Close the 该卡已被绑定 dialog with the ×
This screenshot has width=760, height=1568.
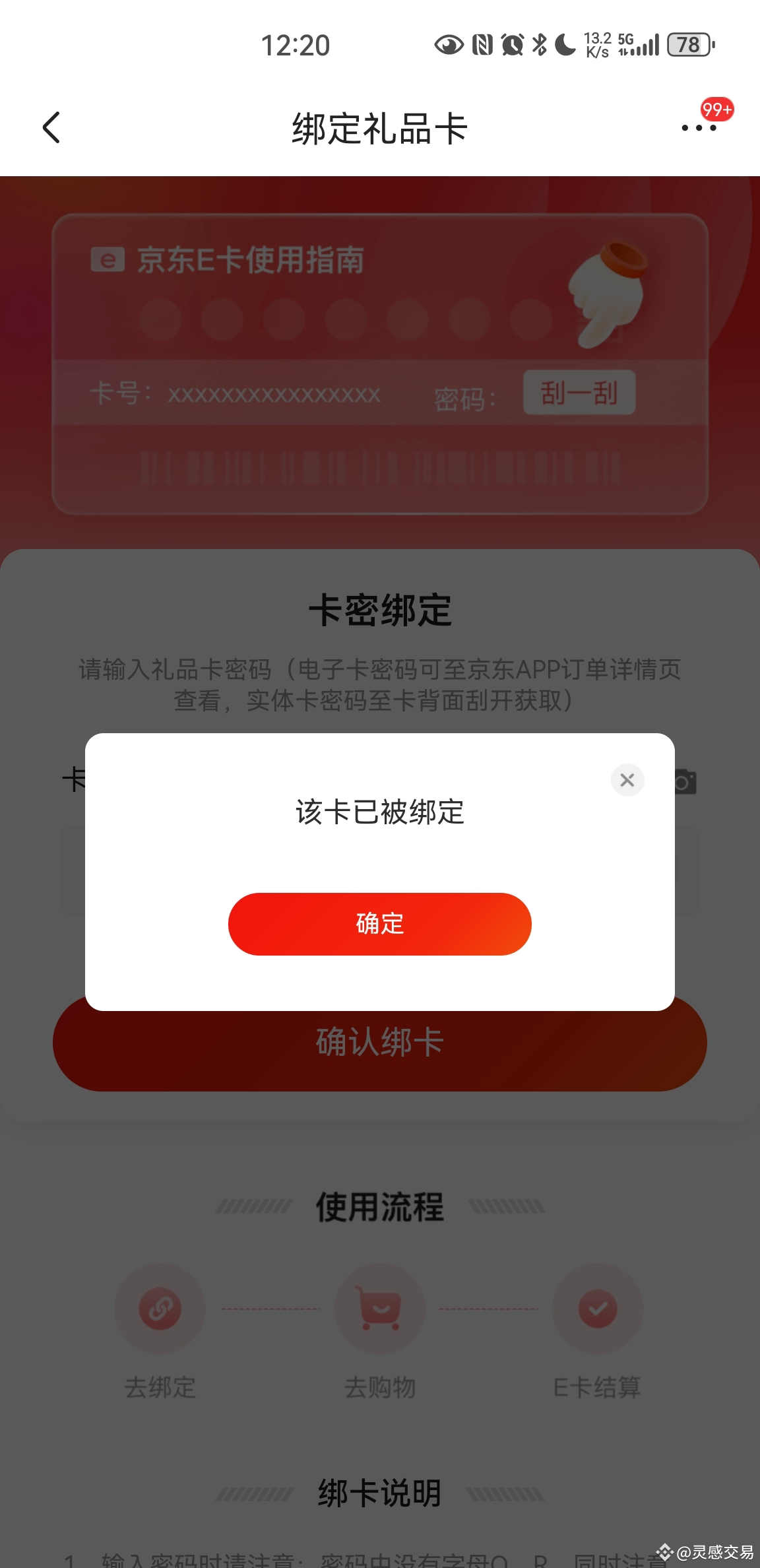(x=627, y=780)
